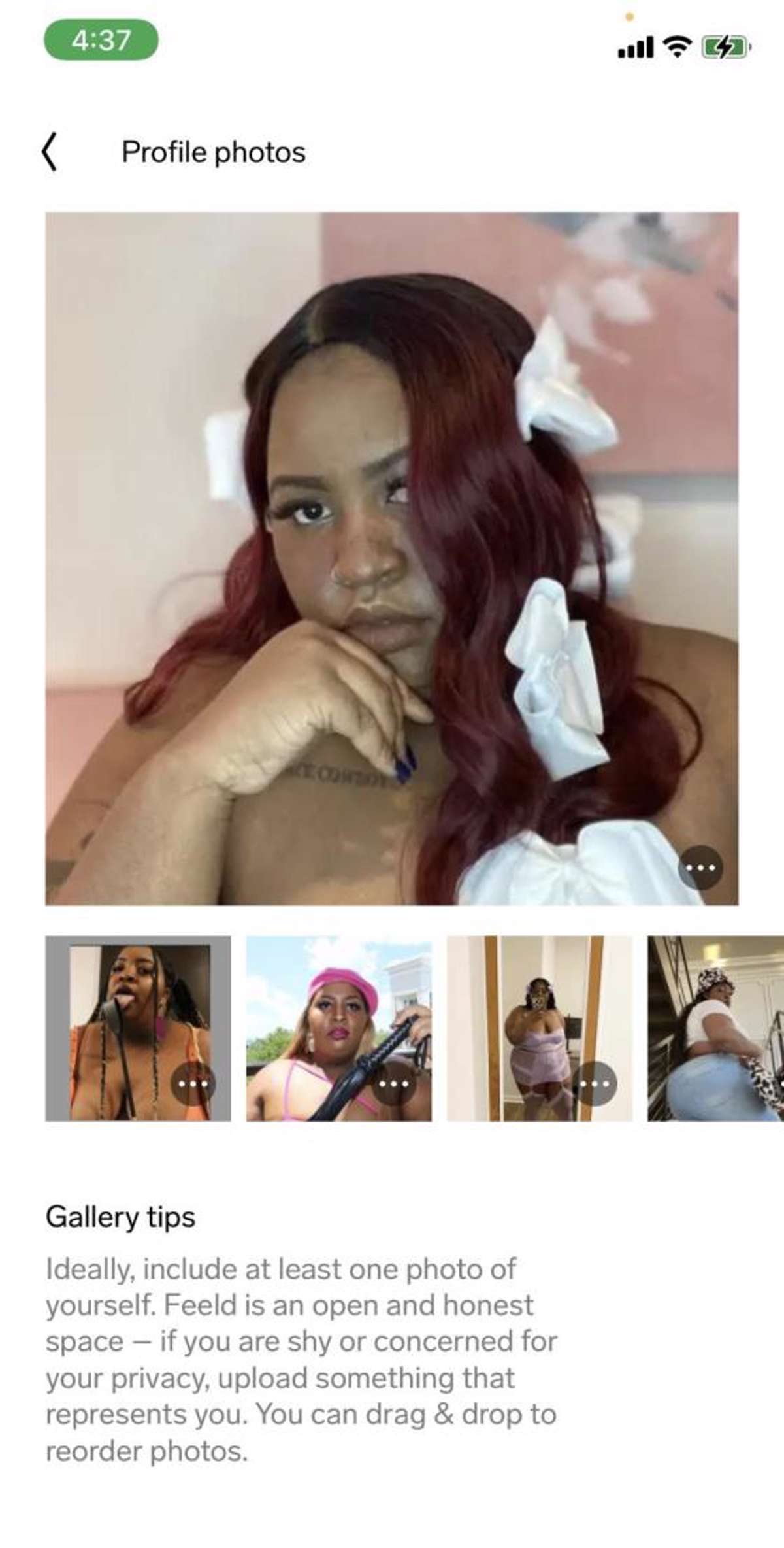Select the large main profile photo

pyautogui.click(x=392, y=558)
